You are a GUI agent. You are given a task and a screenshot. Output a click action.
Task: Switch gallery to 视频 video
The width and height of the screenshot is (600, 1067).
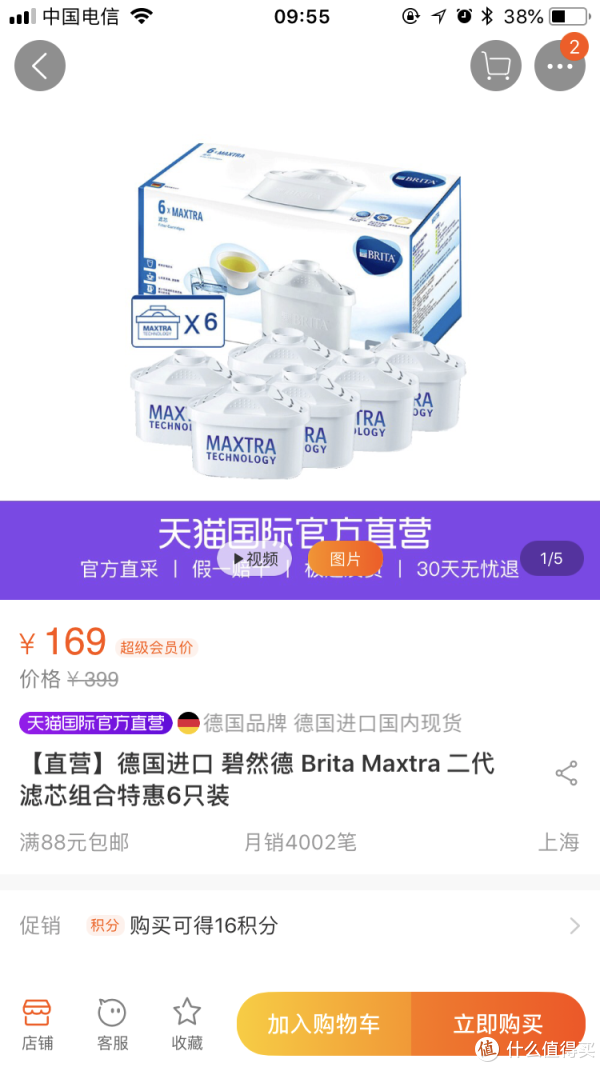click(x=255, y=559)
